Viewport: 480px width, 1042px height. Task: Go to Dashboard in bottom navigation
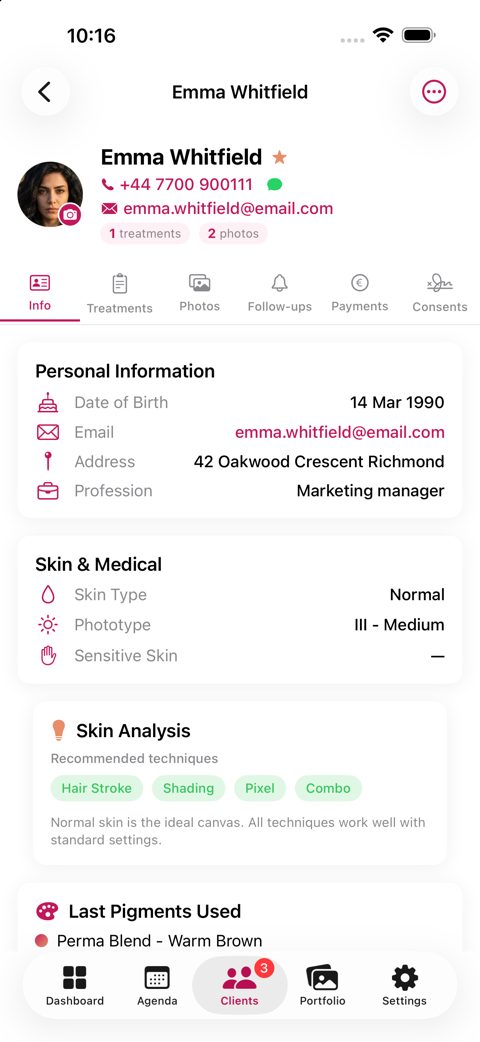pos(75,986)
